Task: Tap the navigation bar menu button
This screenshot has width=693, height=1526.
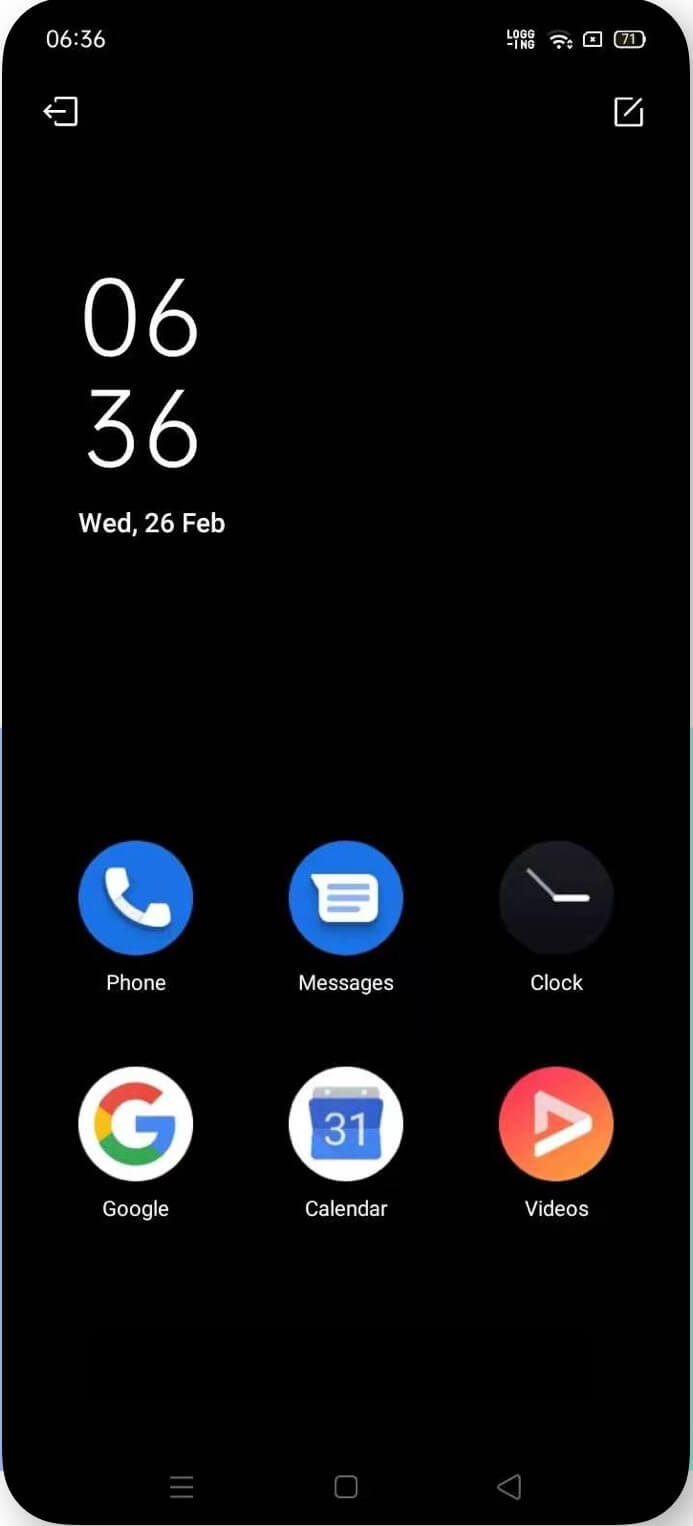Action: tap(182, 1487)
